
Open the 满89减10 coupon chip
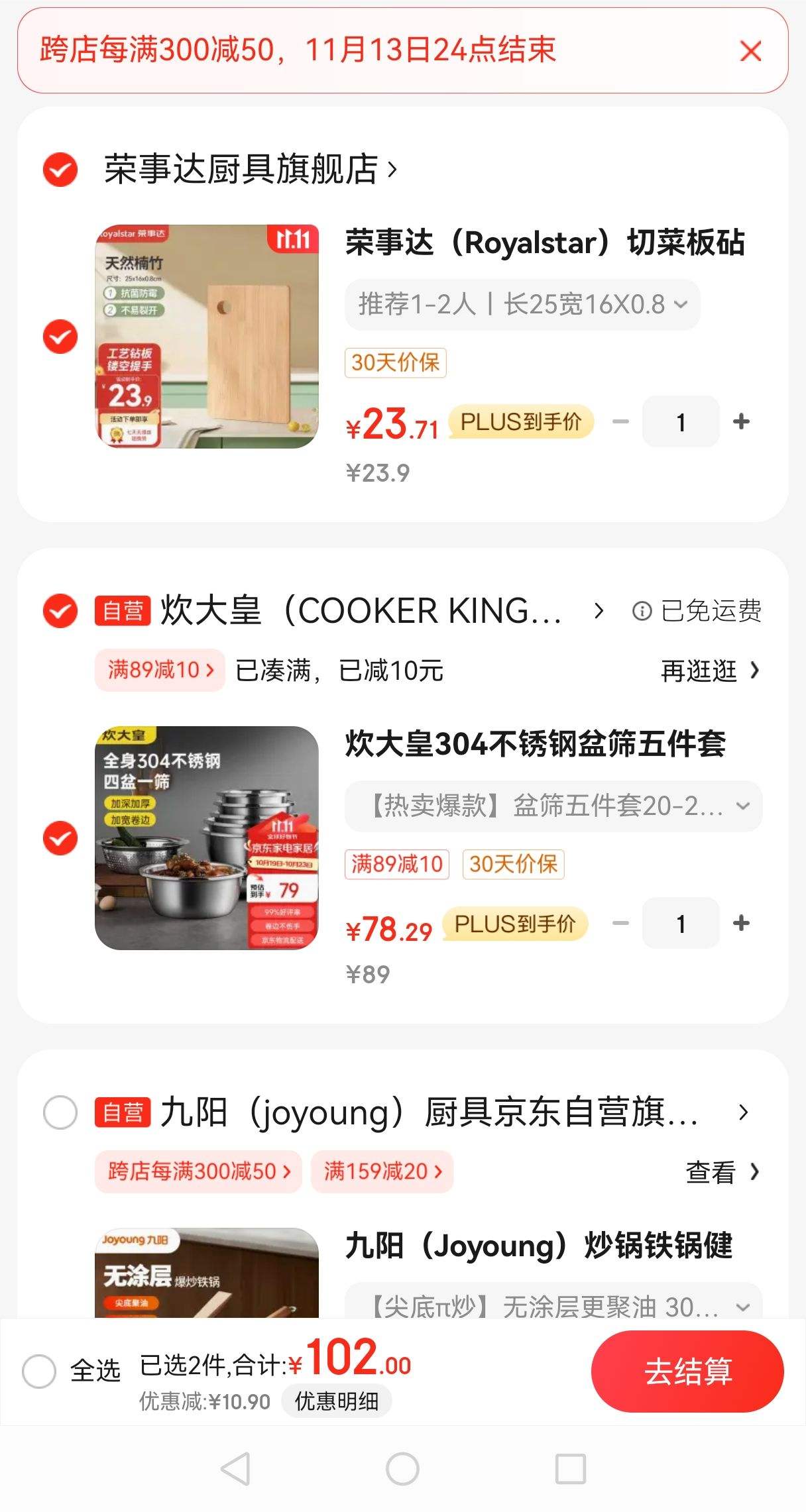(x=160, y=670)
